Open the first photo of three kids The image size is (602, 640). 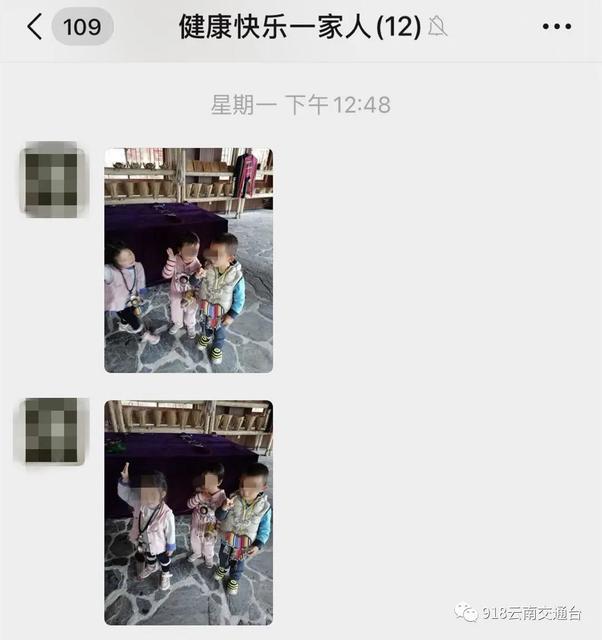click(x=188, y=260)
